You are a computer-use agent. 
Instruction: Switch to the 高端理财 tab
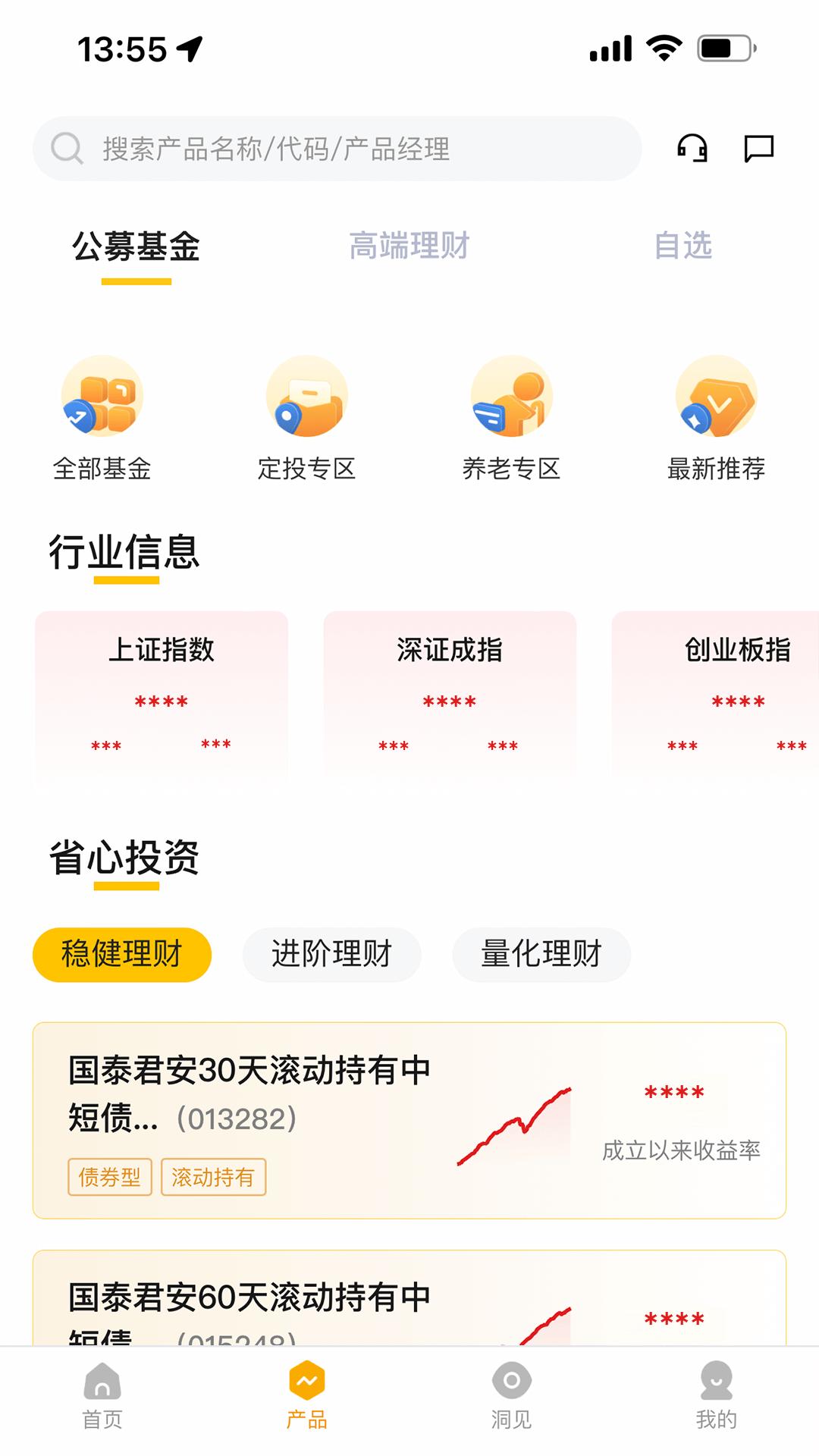[x=409, y=245]
